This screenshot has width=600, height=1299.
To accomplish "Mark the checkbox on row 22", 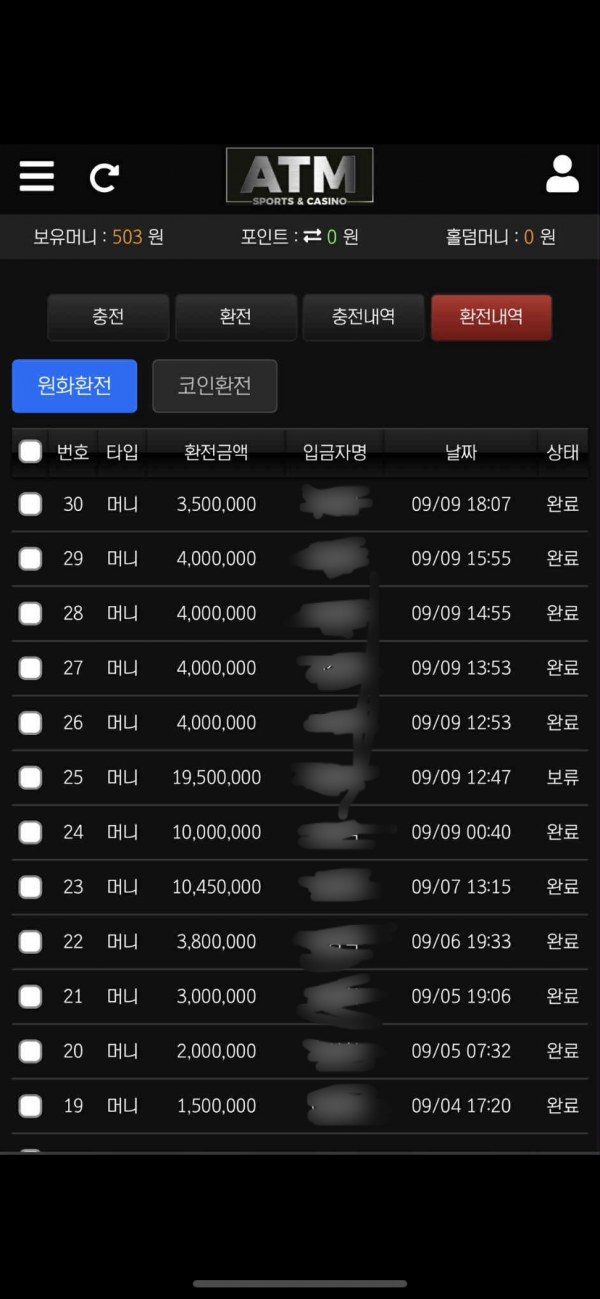I will pos(31,942).
